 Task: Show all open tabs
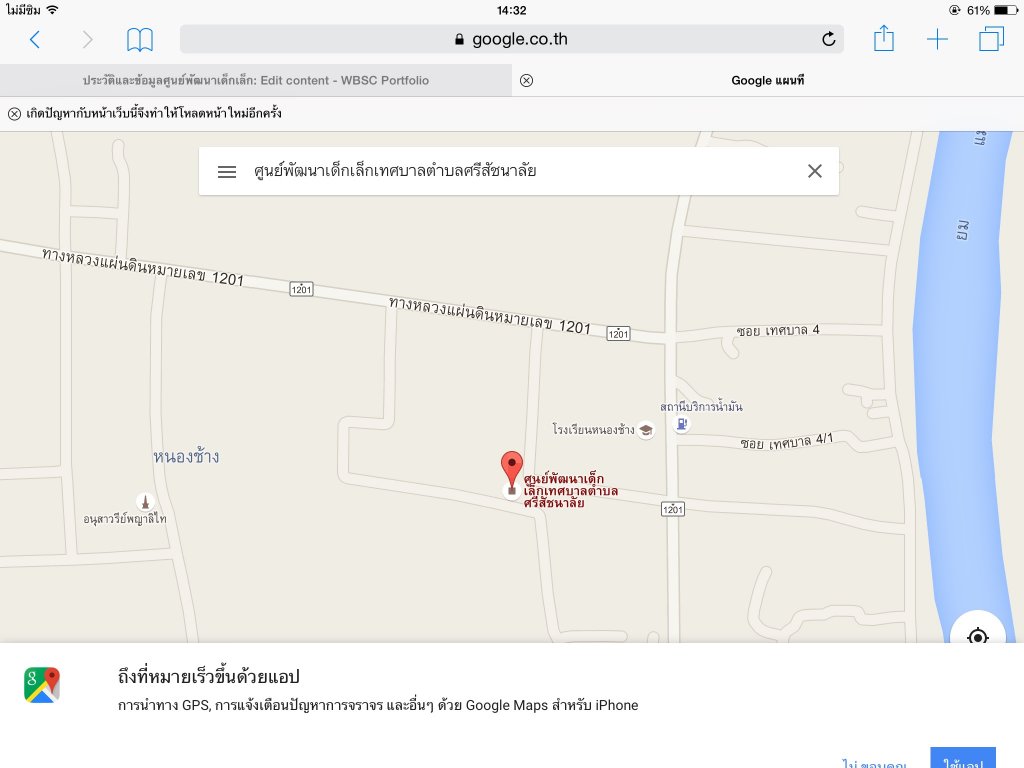(991, 40)
